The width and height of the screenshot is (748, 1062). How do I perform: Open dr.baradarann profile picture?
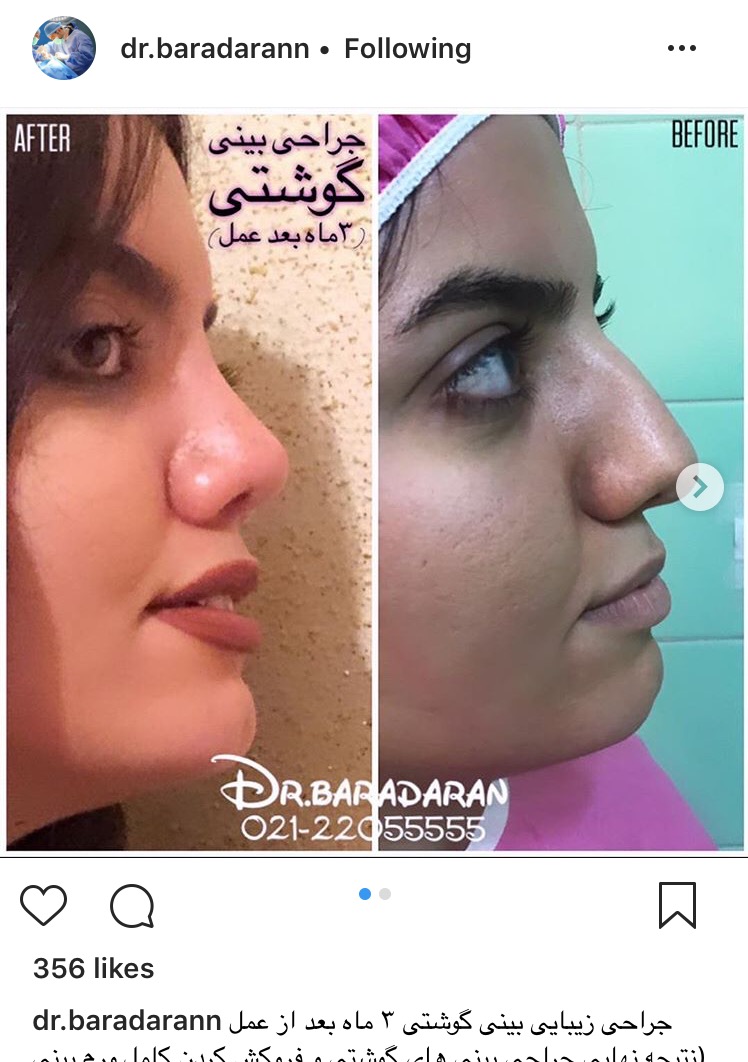pos(64,48)
